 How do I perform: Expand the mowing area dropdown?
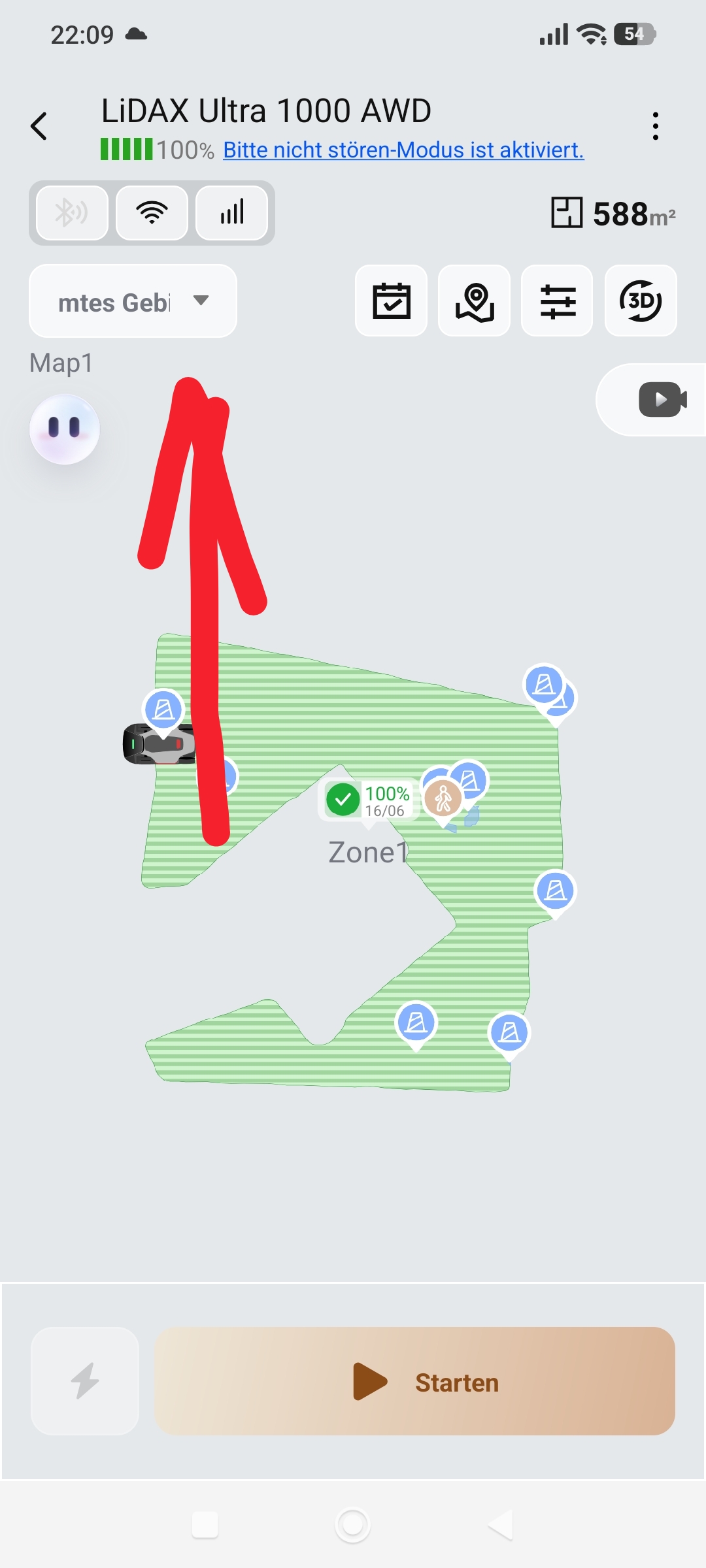tap(133, 301)
